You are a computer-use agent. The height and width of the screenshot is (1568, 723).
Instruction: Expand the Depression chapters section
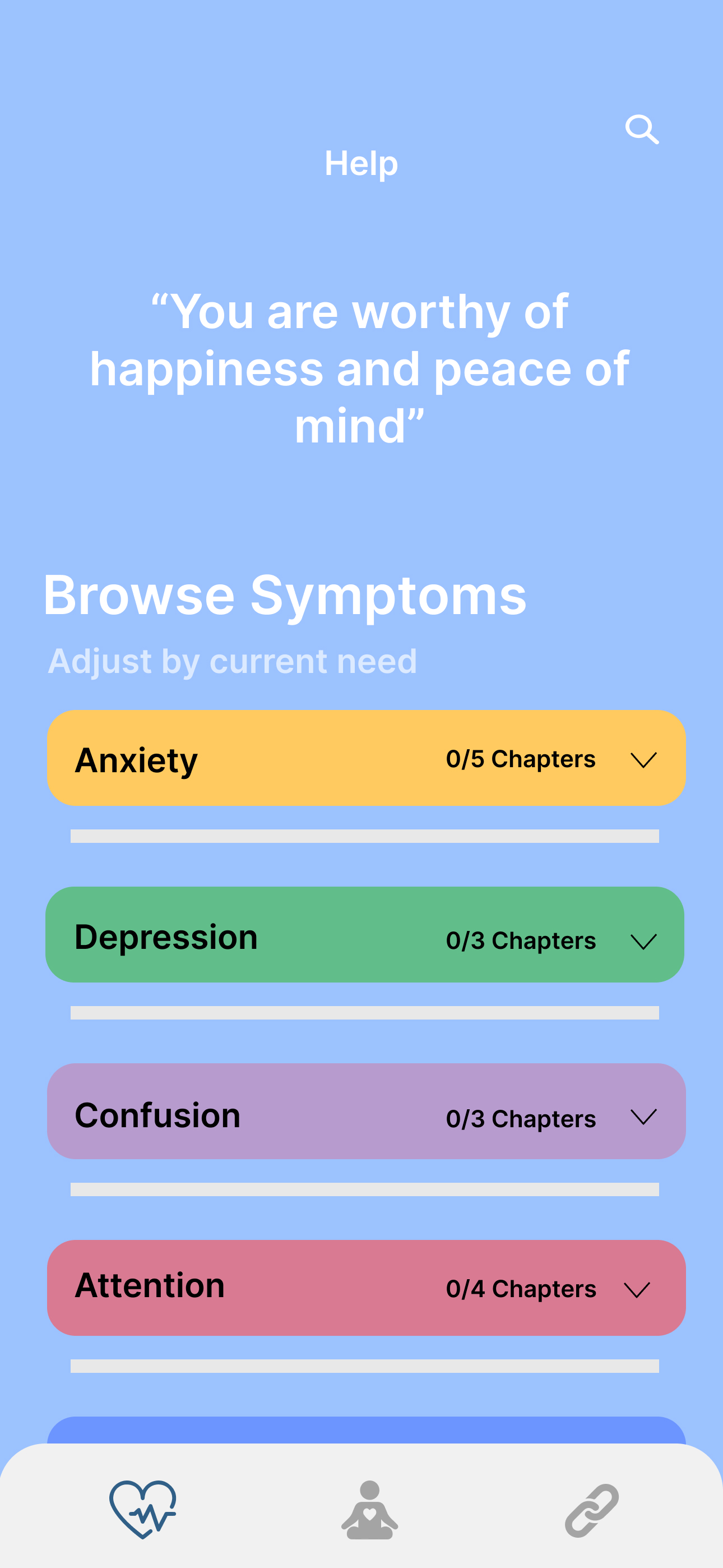[643, 941]
